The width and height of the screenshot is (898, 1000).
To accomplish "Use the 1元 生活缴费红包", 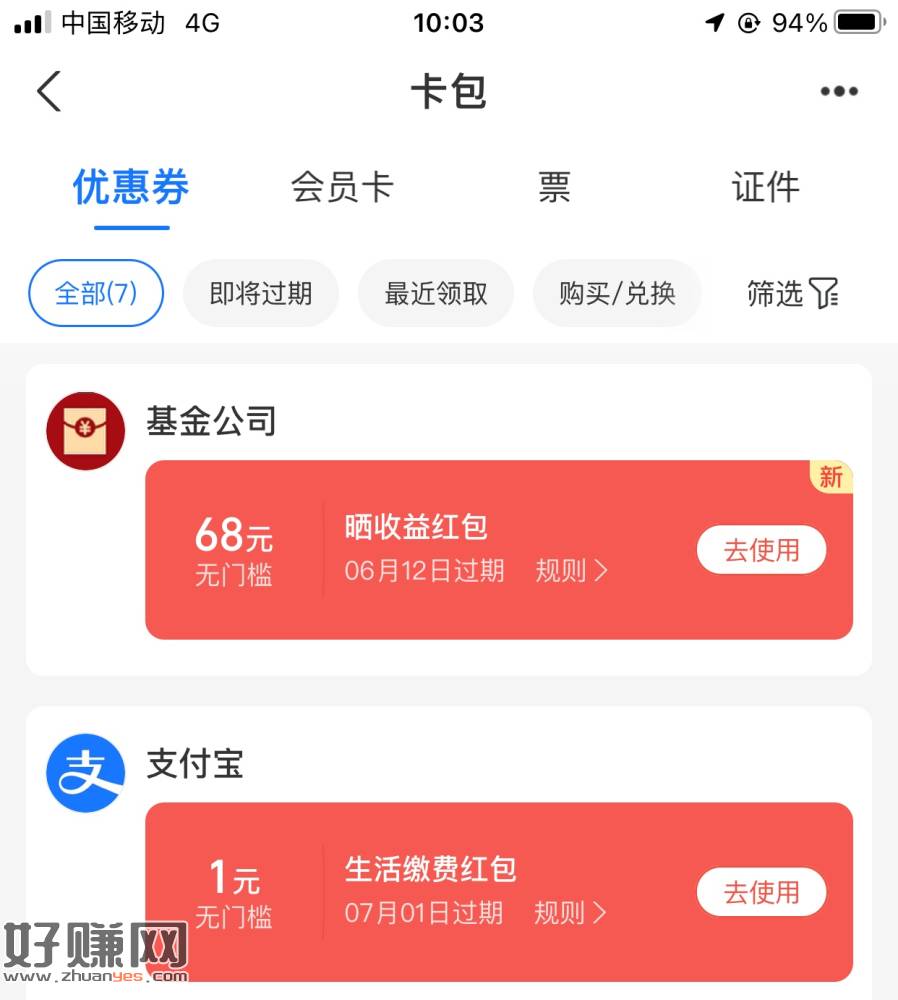I will pos(761,892).
